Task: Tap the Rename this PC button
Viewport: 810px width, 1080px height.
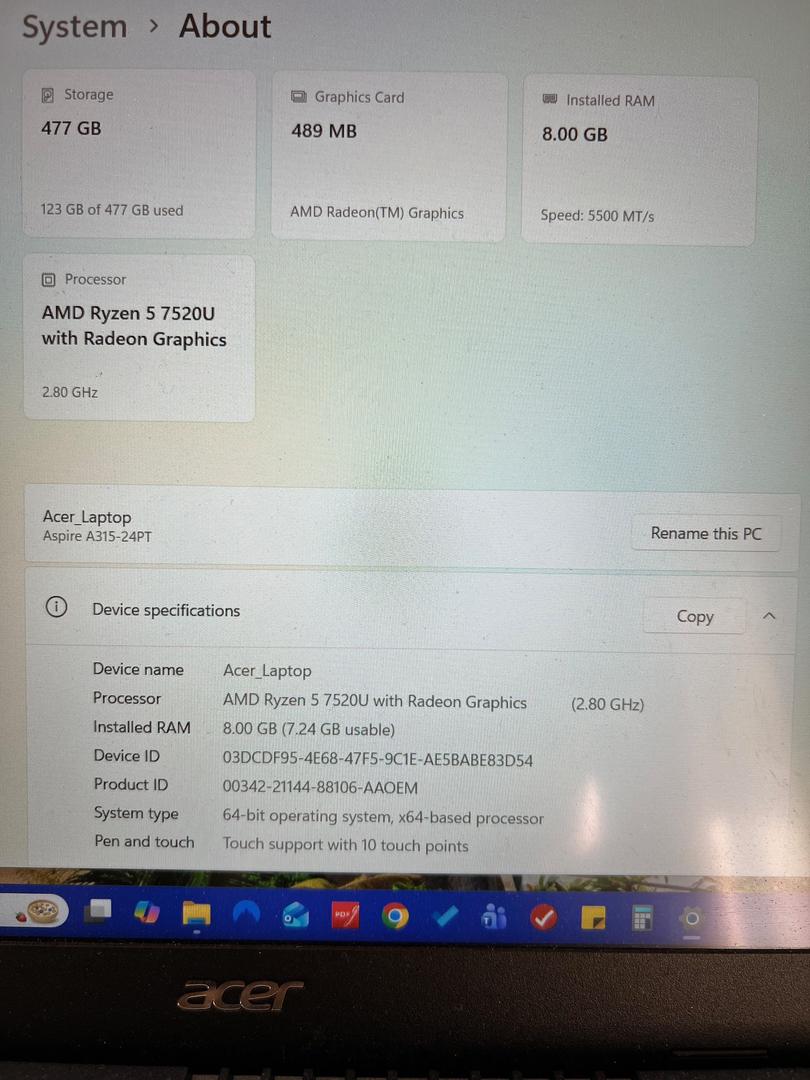Action: tap(706, 533)
